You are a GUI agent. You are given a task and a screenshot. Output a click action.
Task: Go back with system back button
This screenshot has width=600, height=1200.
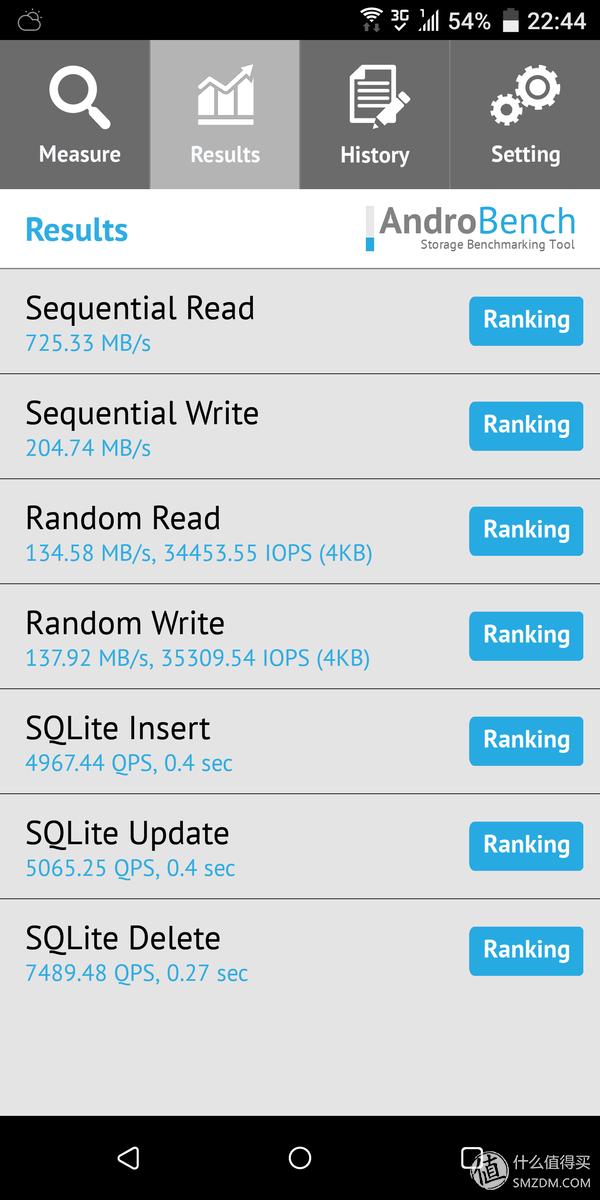[128, 1158]
